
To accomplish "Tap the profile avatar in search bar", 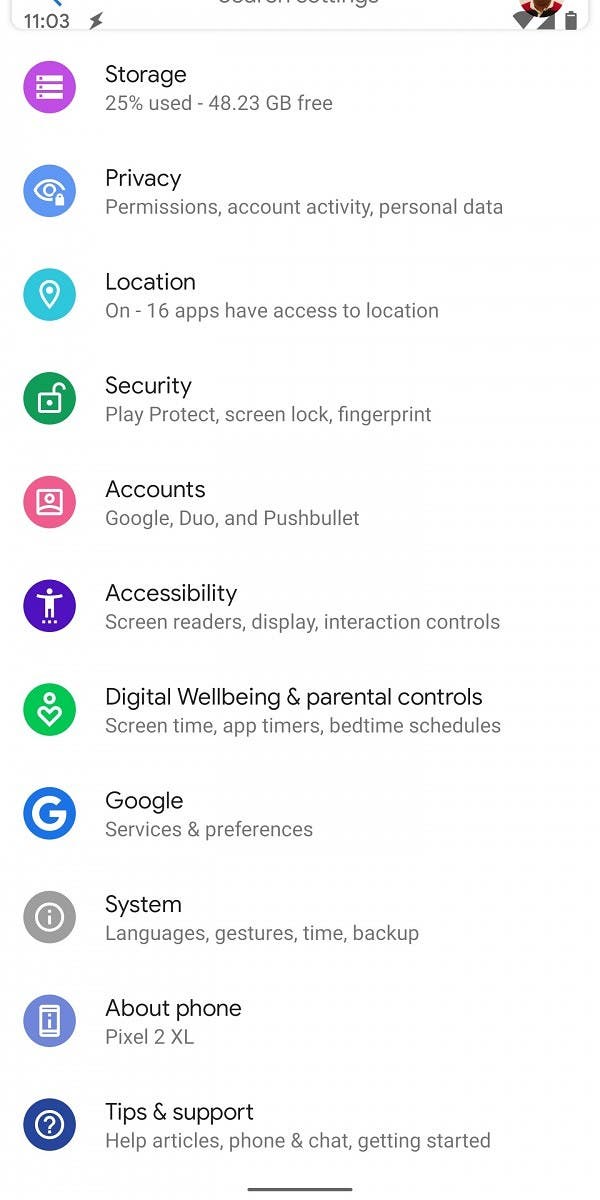I will [541, 7].
